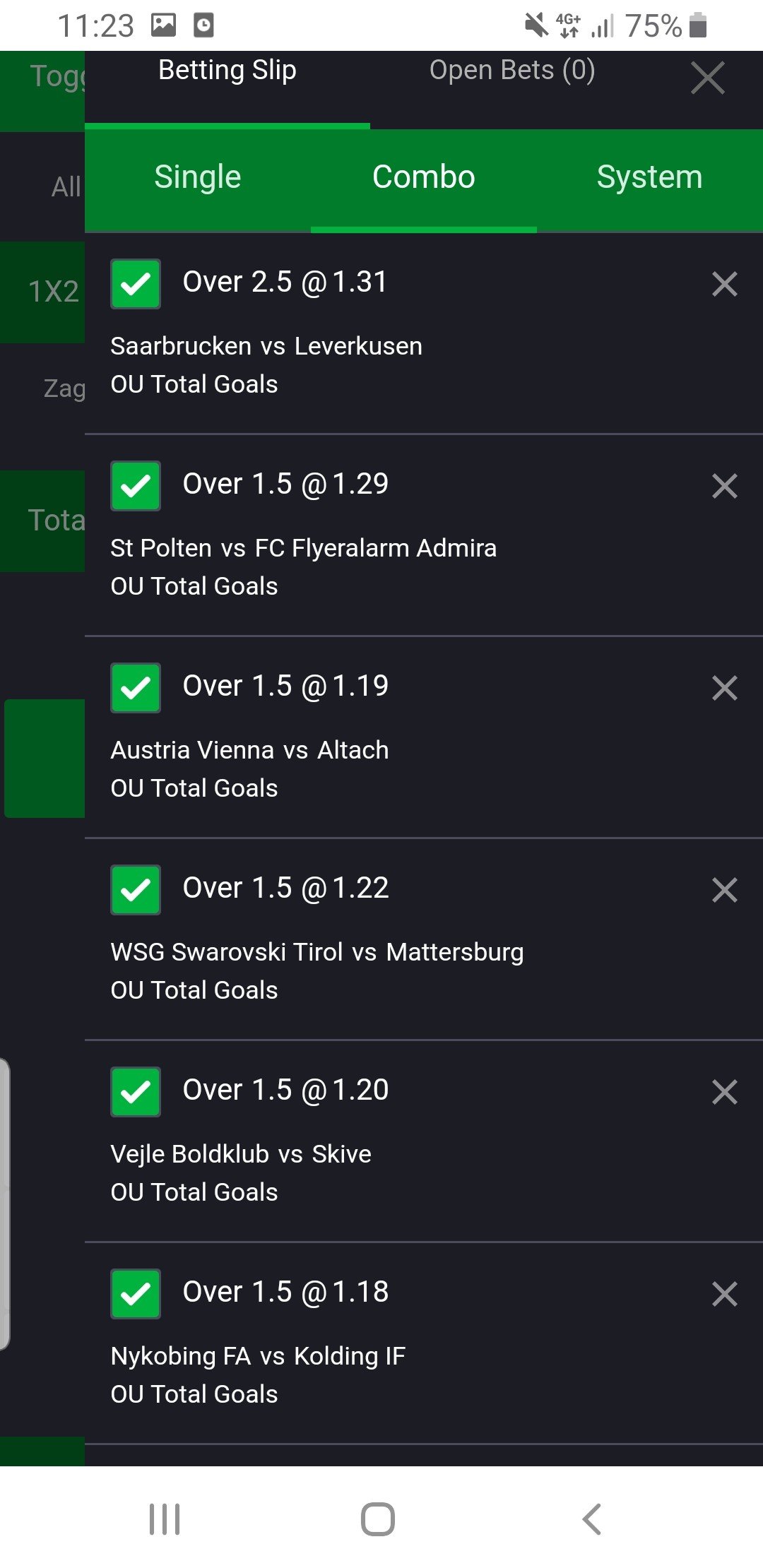
Task: Untick the Austria Vienna vs Altach bet
Action: pos(136,688)
